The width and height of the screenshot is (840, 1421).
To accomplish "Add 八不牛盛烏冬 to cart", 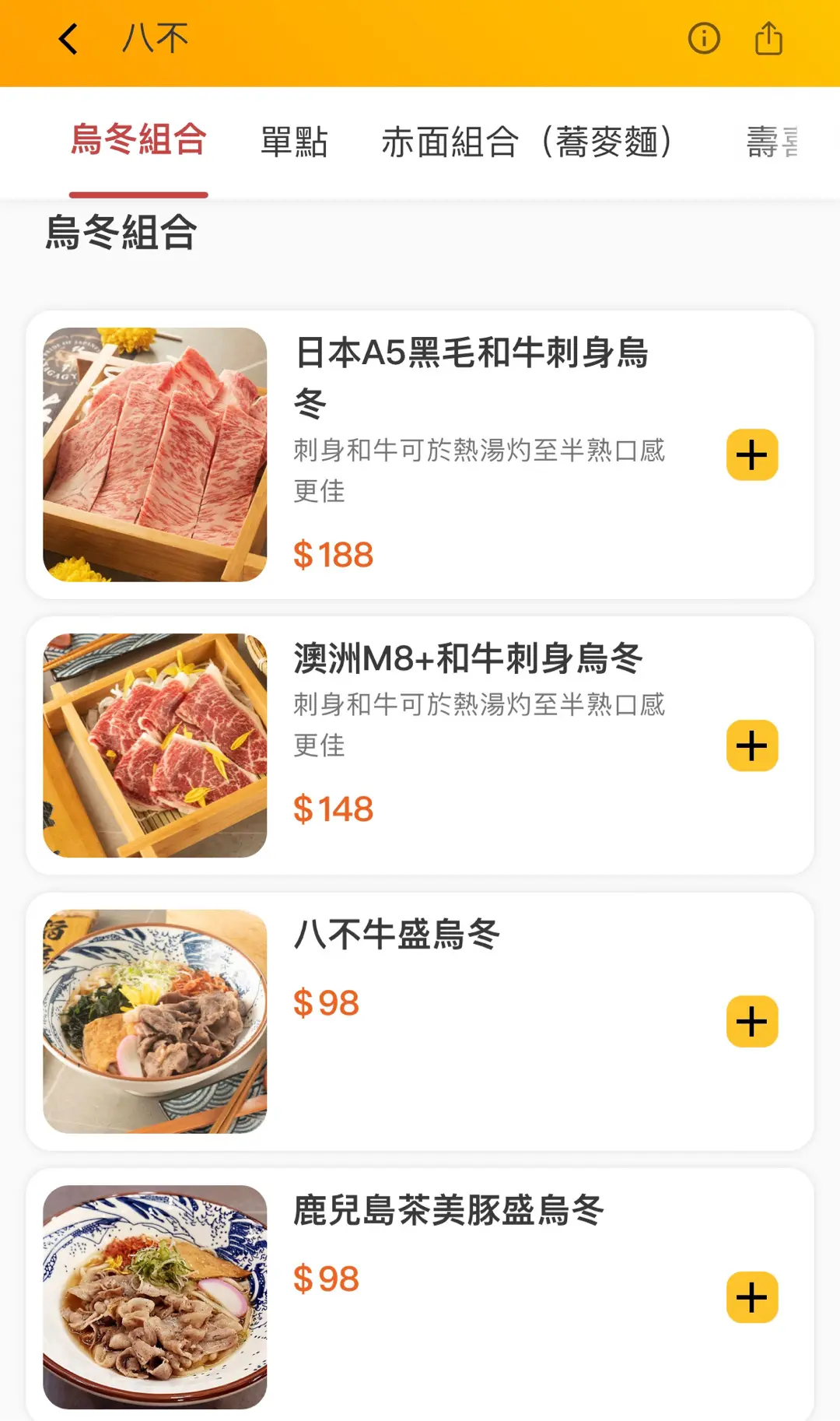I will click(x=752, y=1021).
